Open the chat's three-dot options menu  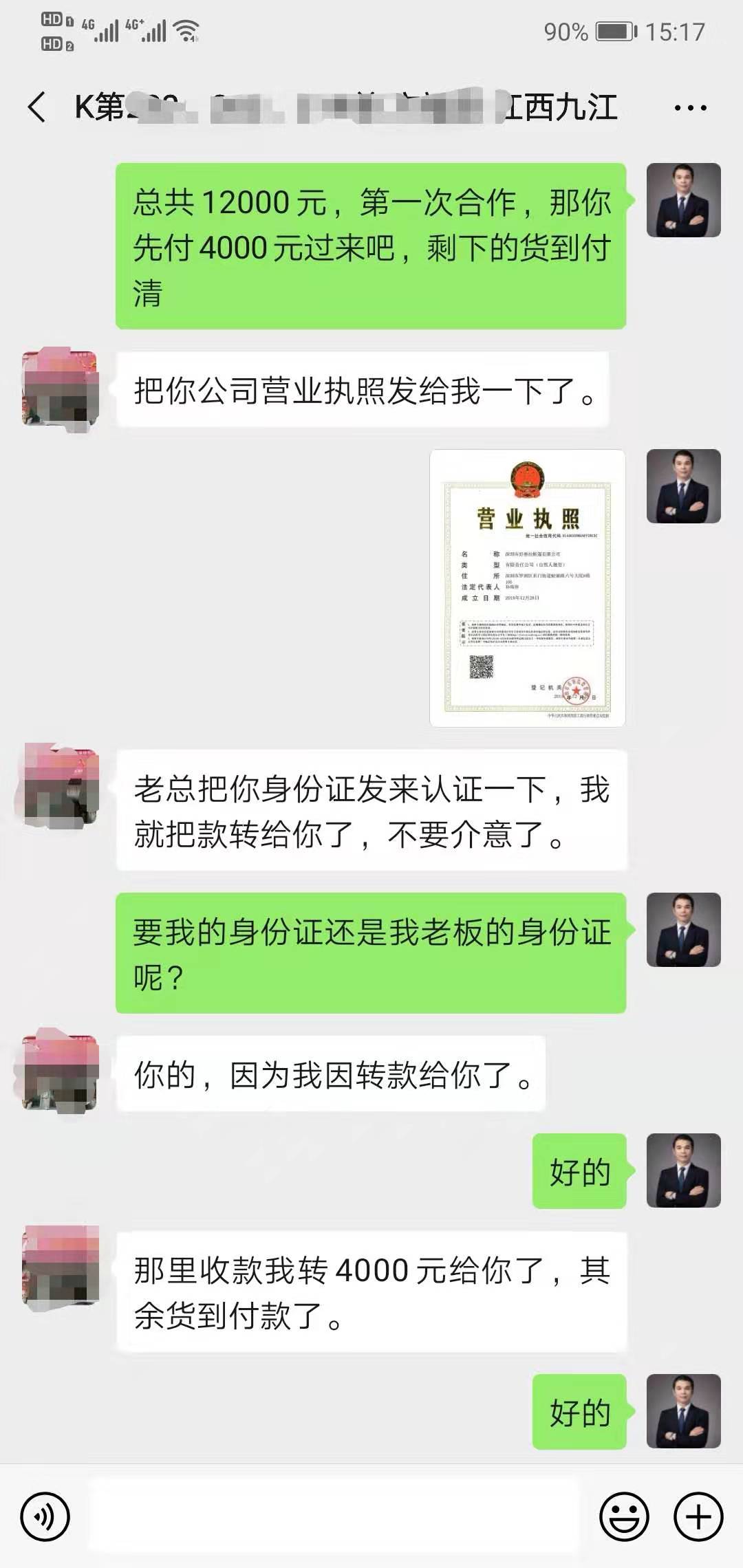tap(690, 108)
